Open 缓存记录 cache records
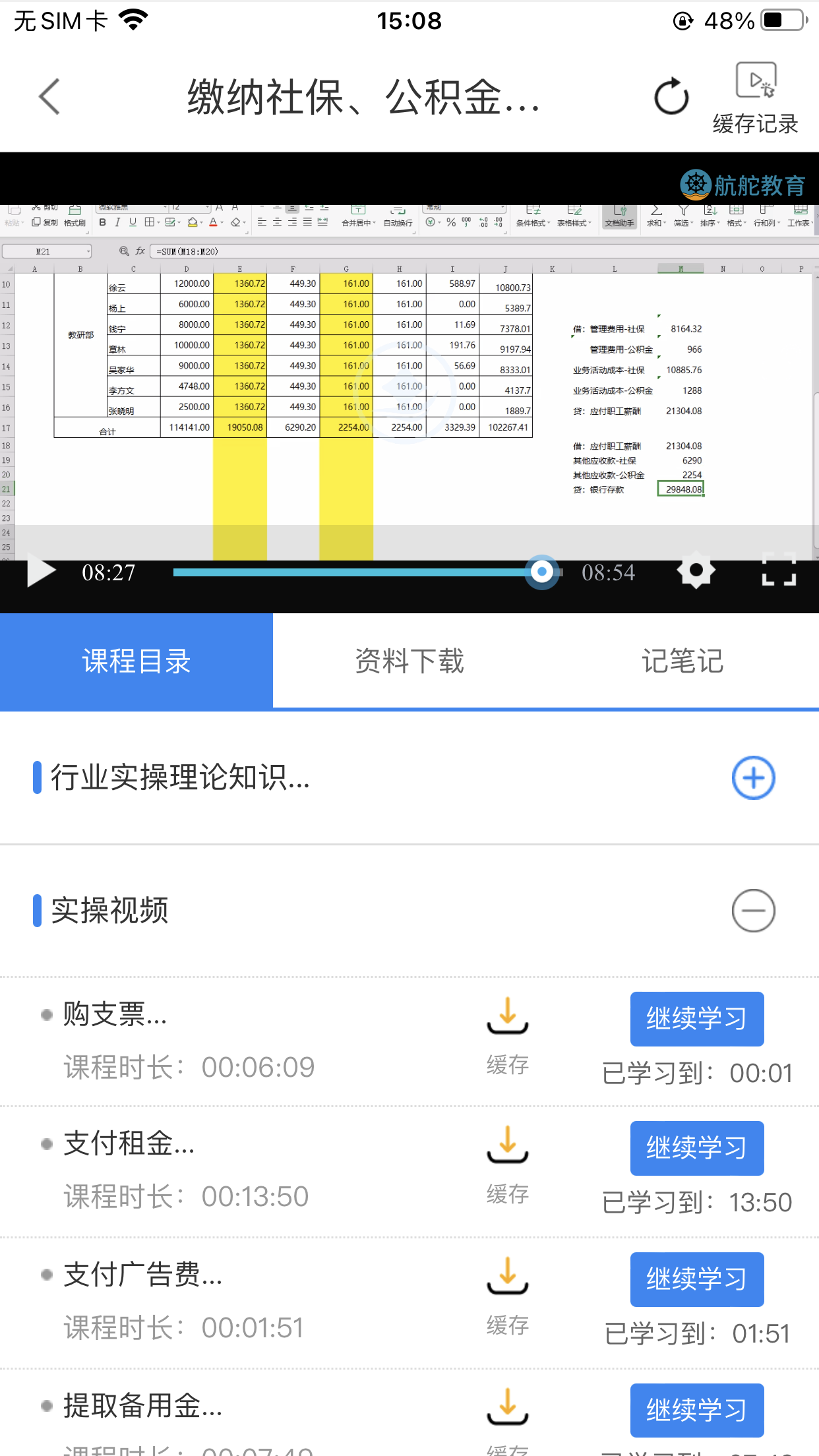819x1456 pixels. pos(755,99)
